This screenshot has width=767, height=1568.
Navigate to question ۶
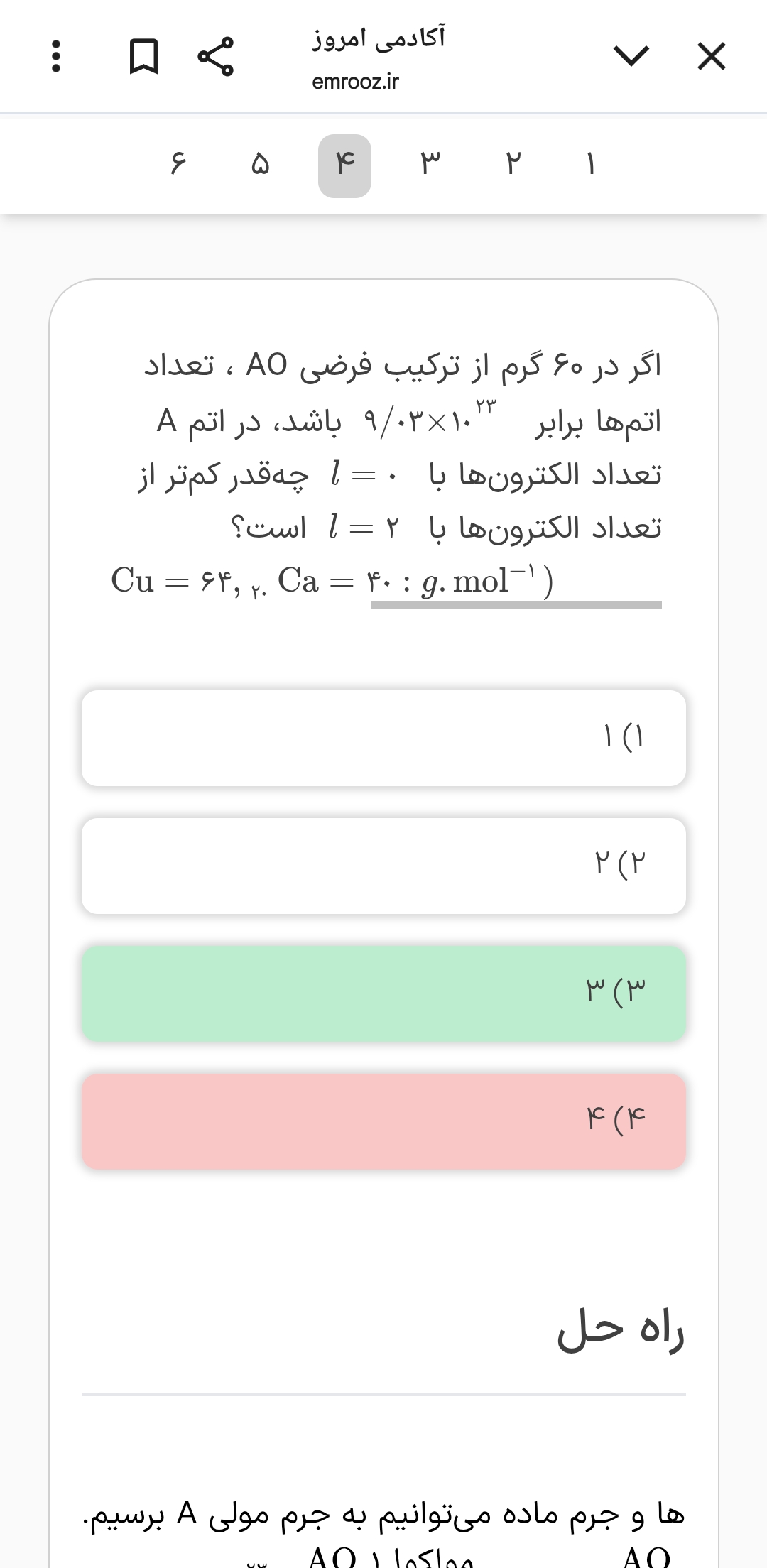click(177, 165)
